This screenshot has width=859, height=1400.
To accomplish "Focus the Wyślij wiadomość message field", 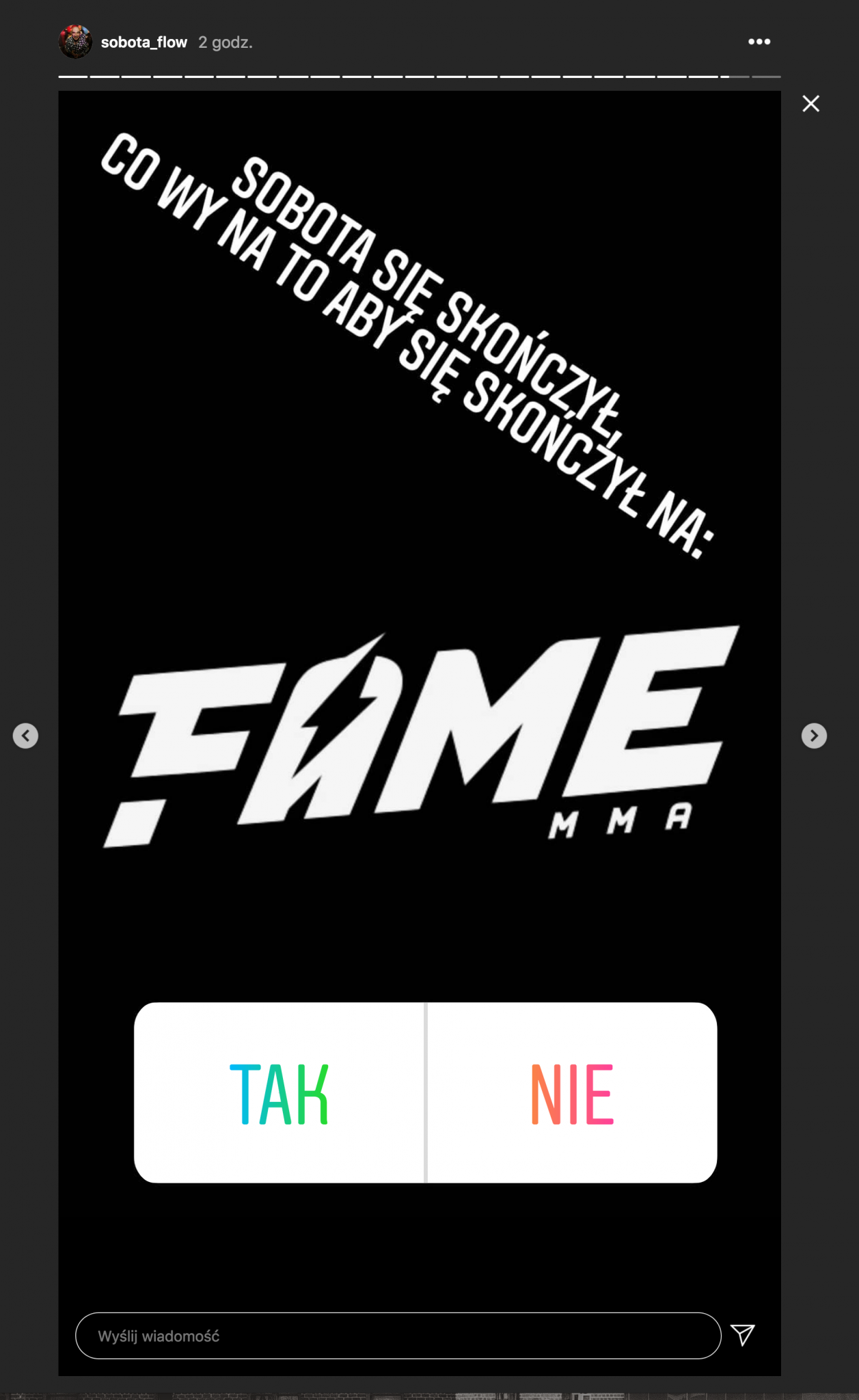I will [x=398, y=1336].
